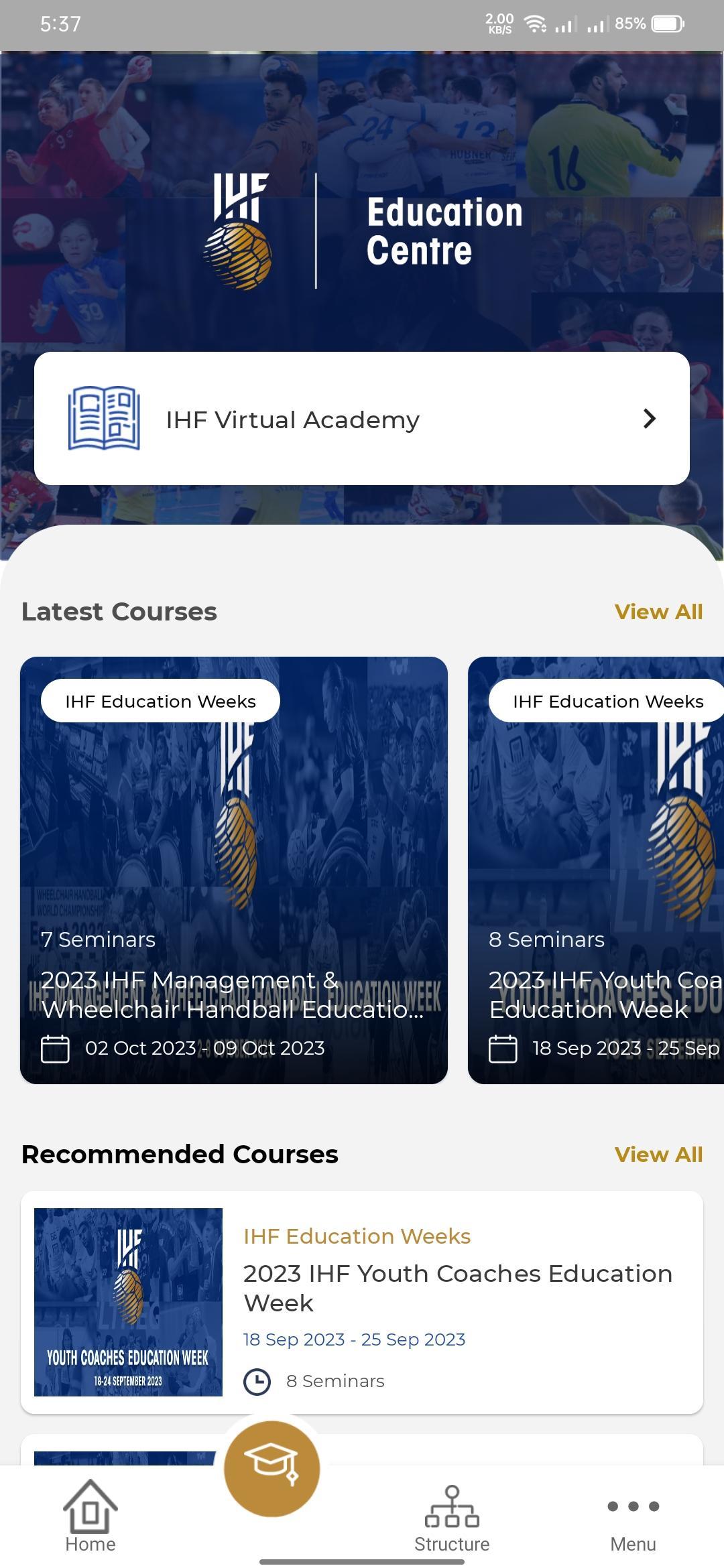View all Latest Courses
The height and width of the screenshot is (1568, 724).
(x=658, y=612)
